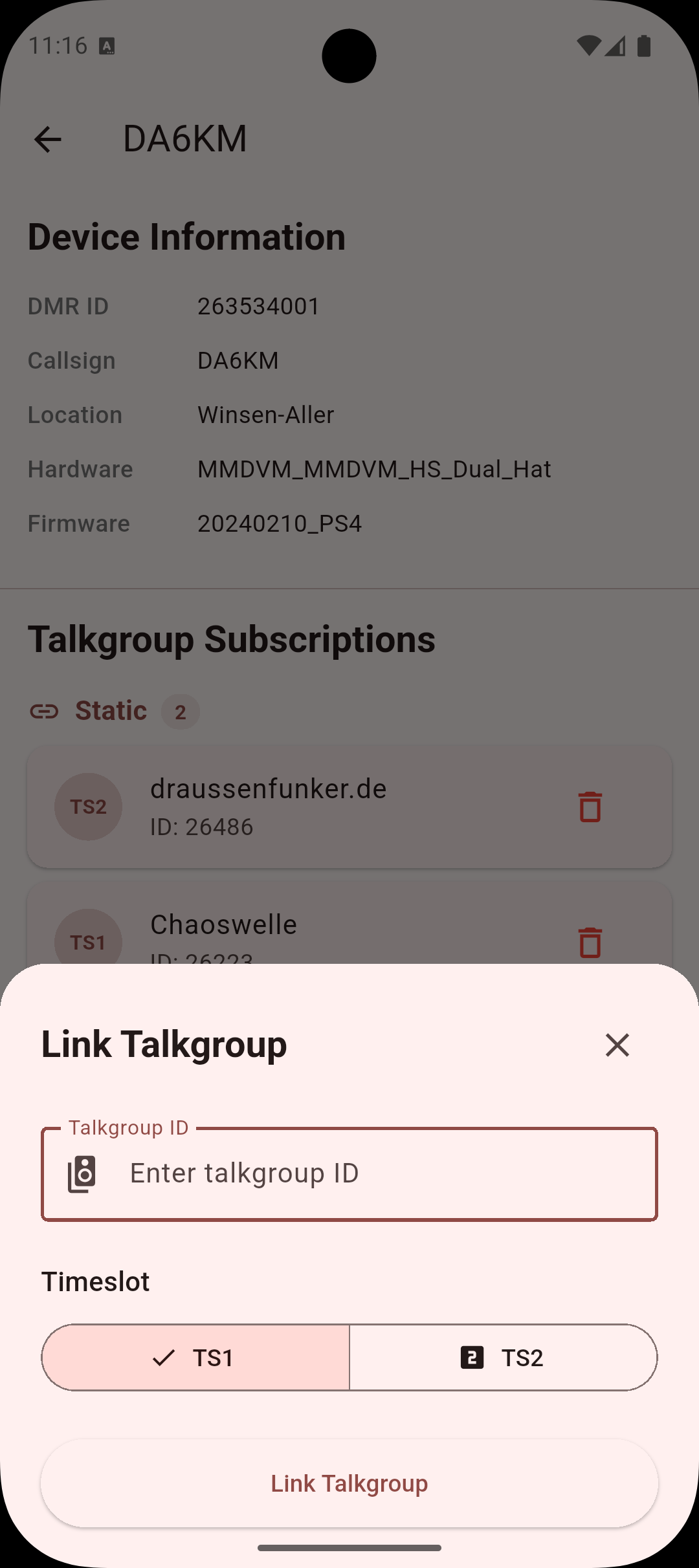Expand the Static subscriptions section
Screen dimensions: 699x1568
(111, 710)
